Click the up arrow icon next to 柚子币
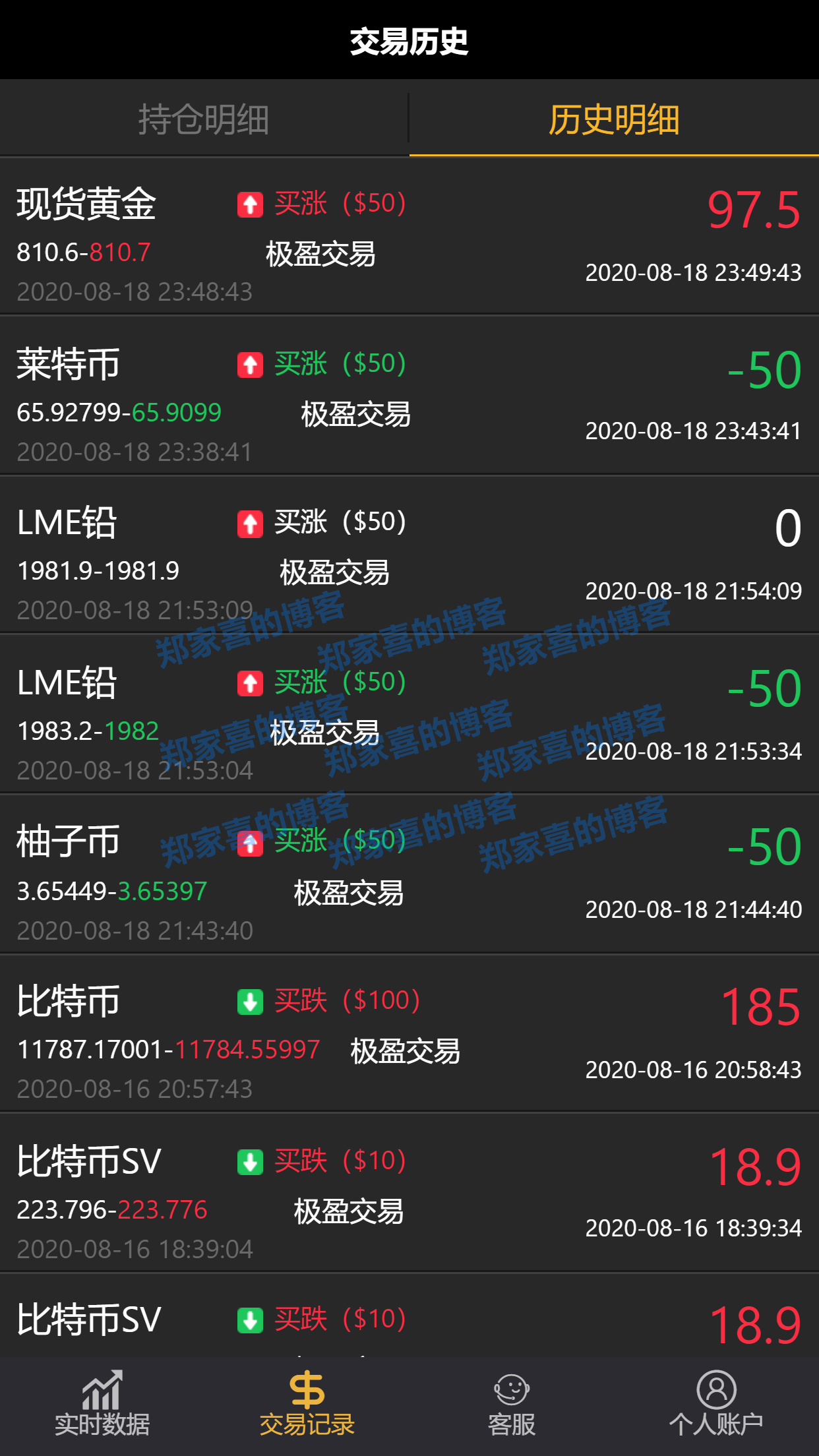This screenshot has width=819, height=1456. tap(249, 841)
